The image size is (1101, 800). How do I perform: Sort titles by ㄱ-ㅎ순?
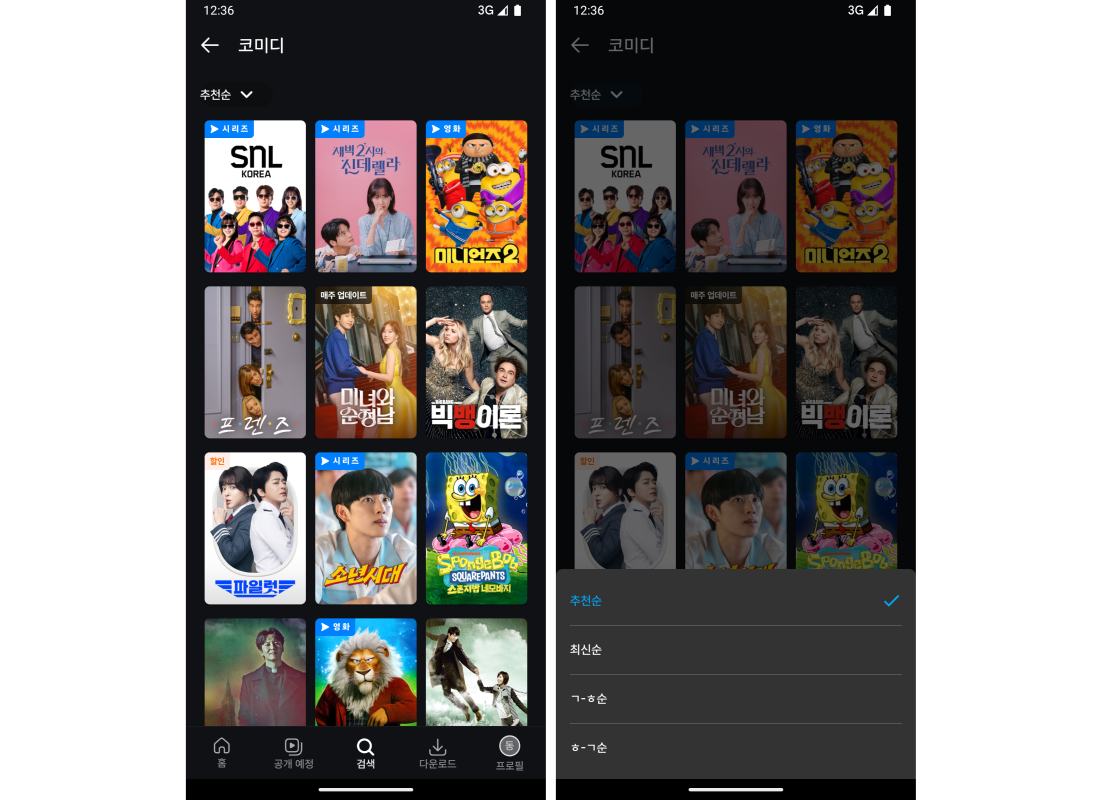point(735,699)
